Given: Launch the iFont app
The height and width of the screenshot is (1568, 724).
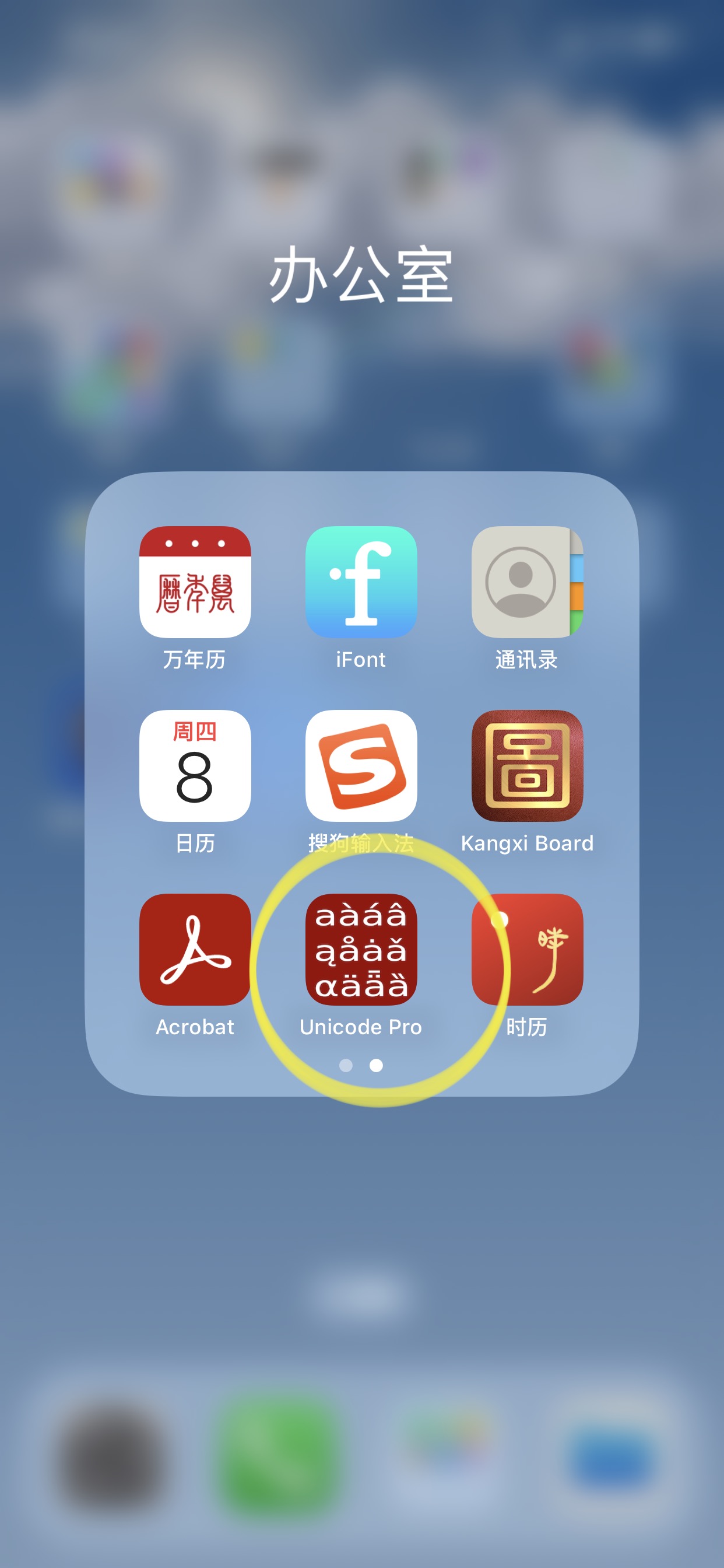Looking at the screenshot, I should (361, 582).
